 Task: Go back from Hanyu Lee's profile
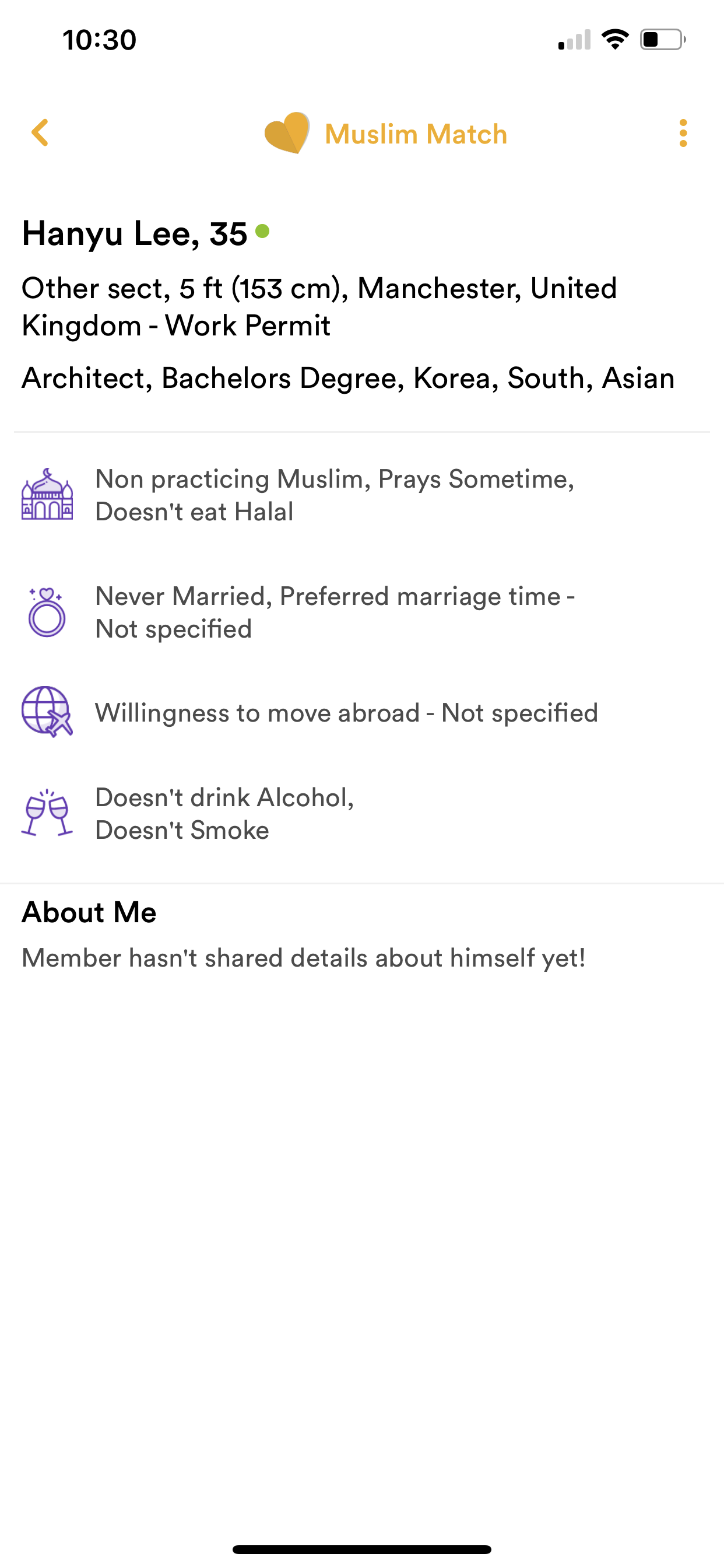tap(40, 132)
